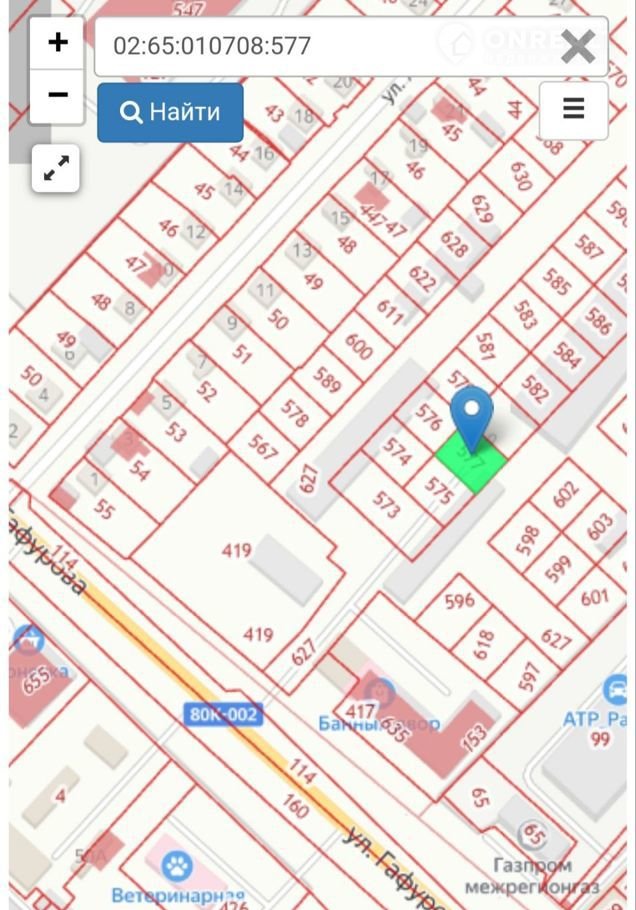Open the hamburger layers menu

573,109
